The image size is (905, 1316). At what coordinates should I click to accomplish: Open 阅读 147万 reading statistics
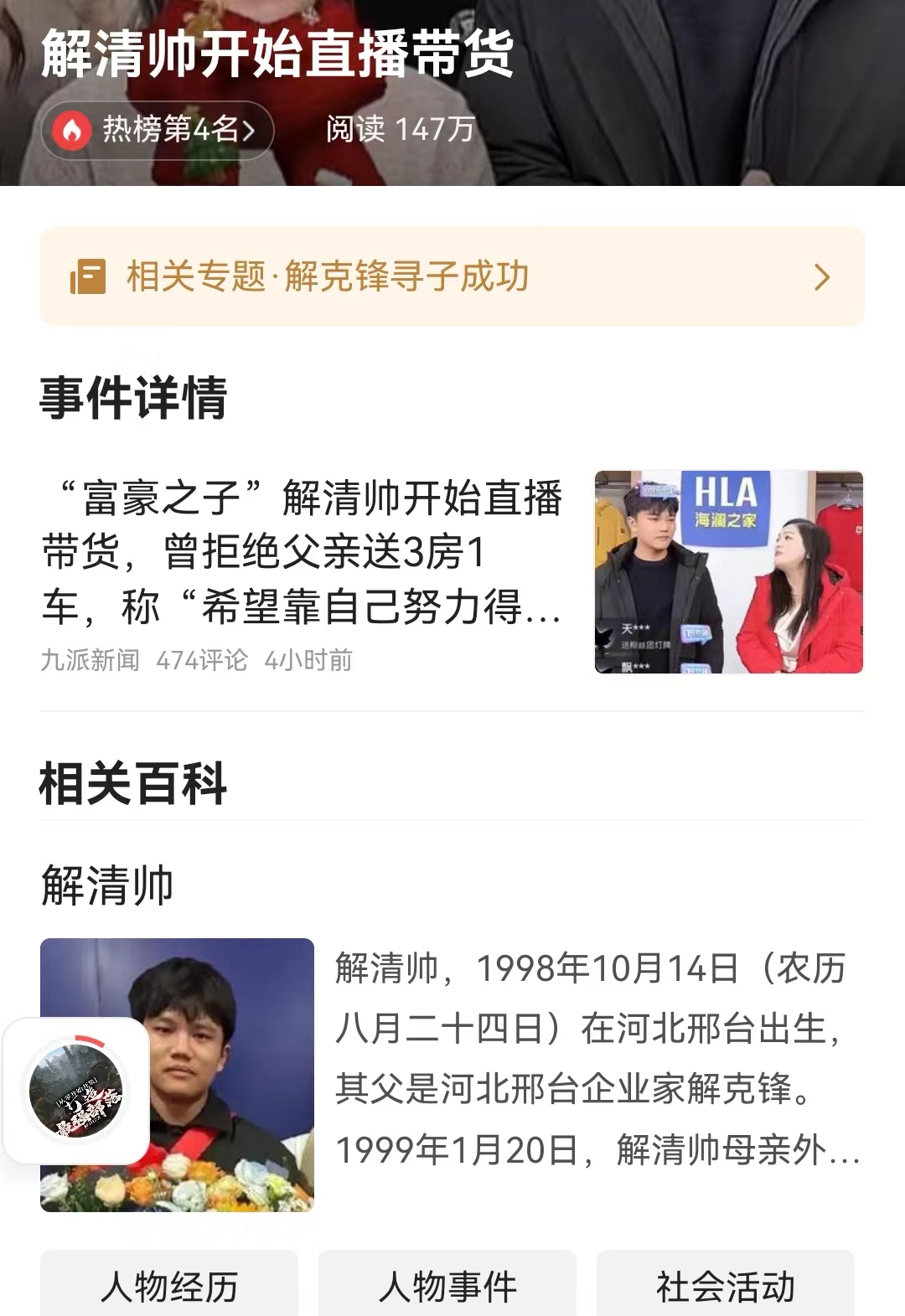point(398,129)
